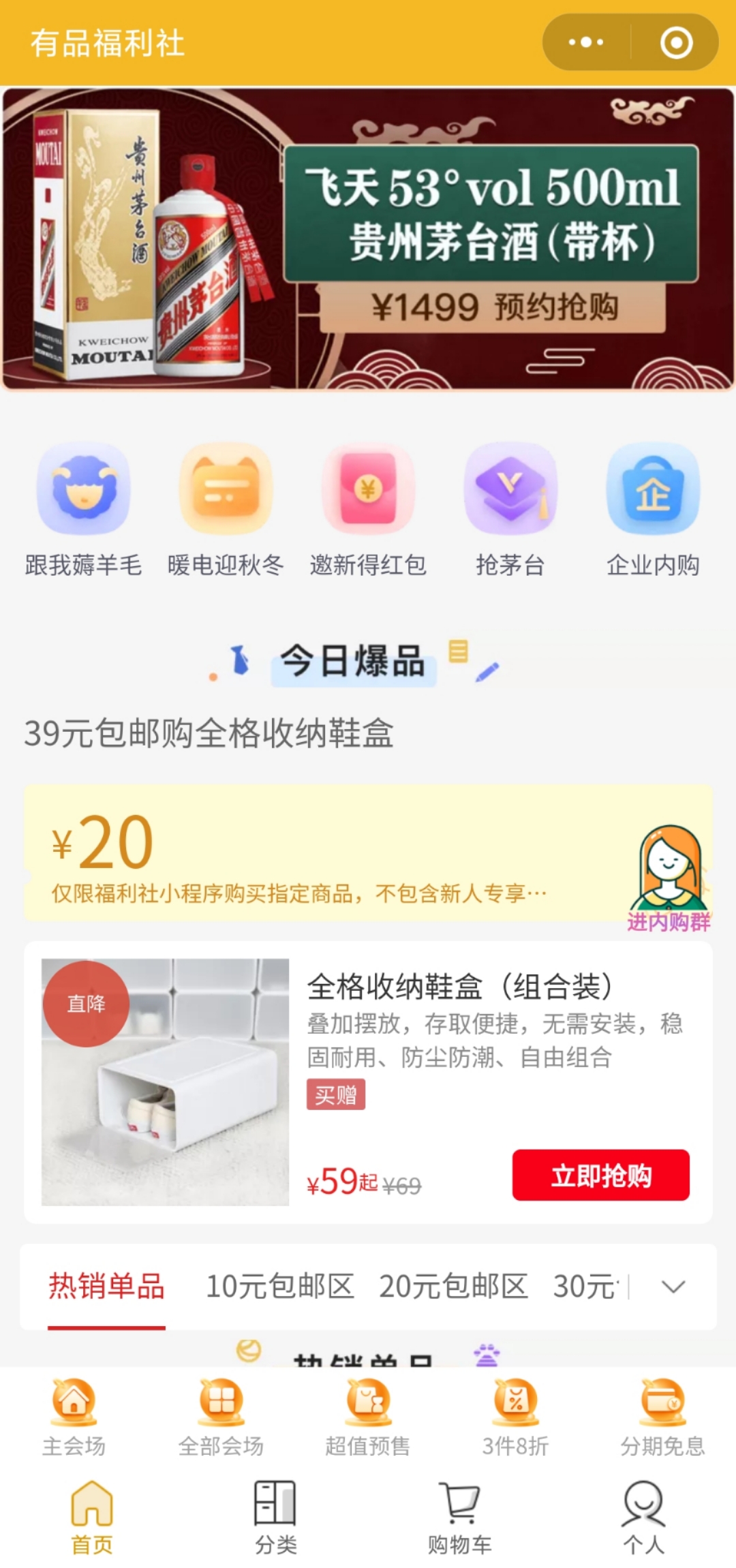Join the 进内购群 group

669,878
